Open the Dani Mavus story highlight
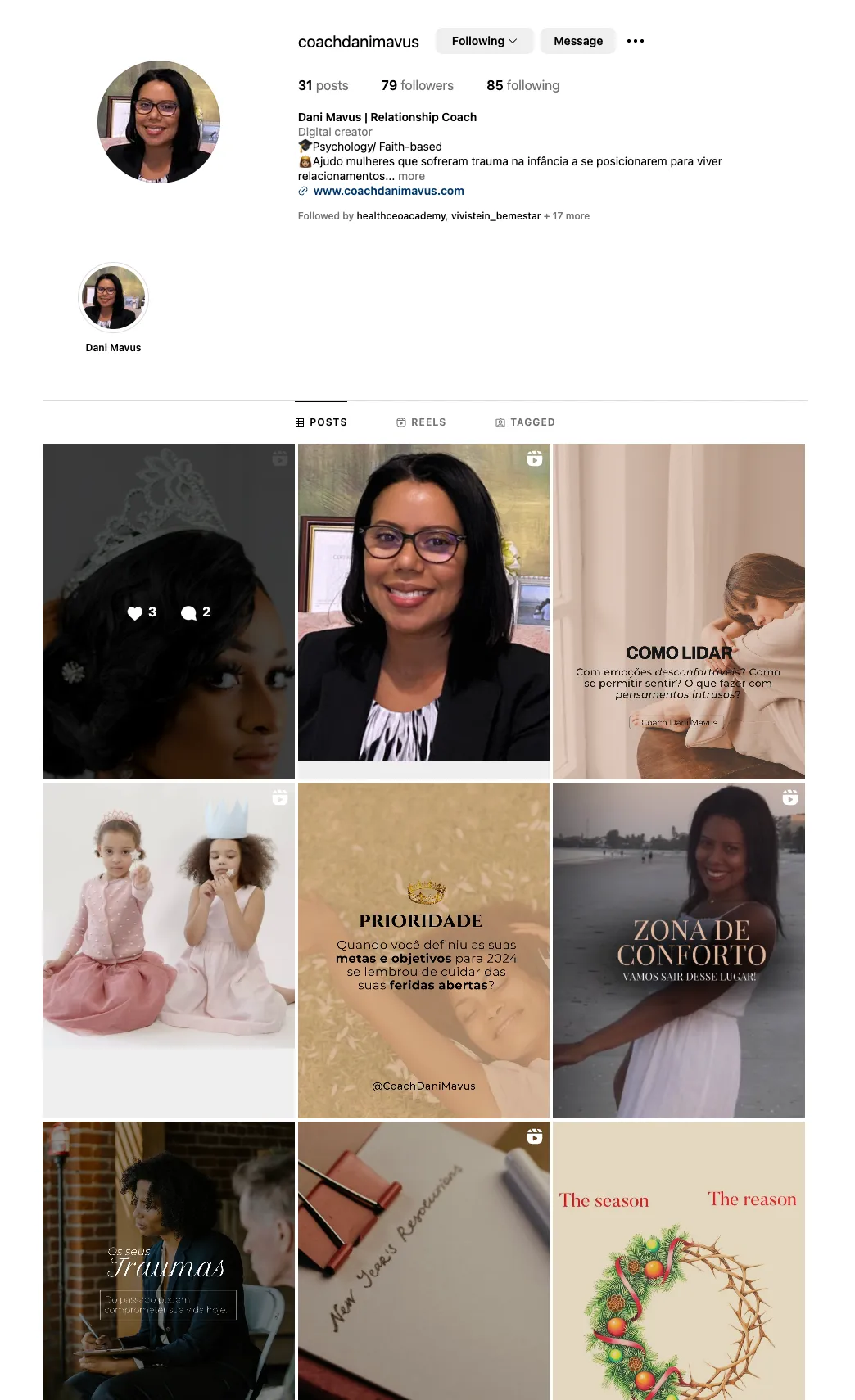The width and height of the screenshot is (855, 1400). coord(113,308)
